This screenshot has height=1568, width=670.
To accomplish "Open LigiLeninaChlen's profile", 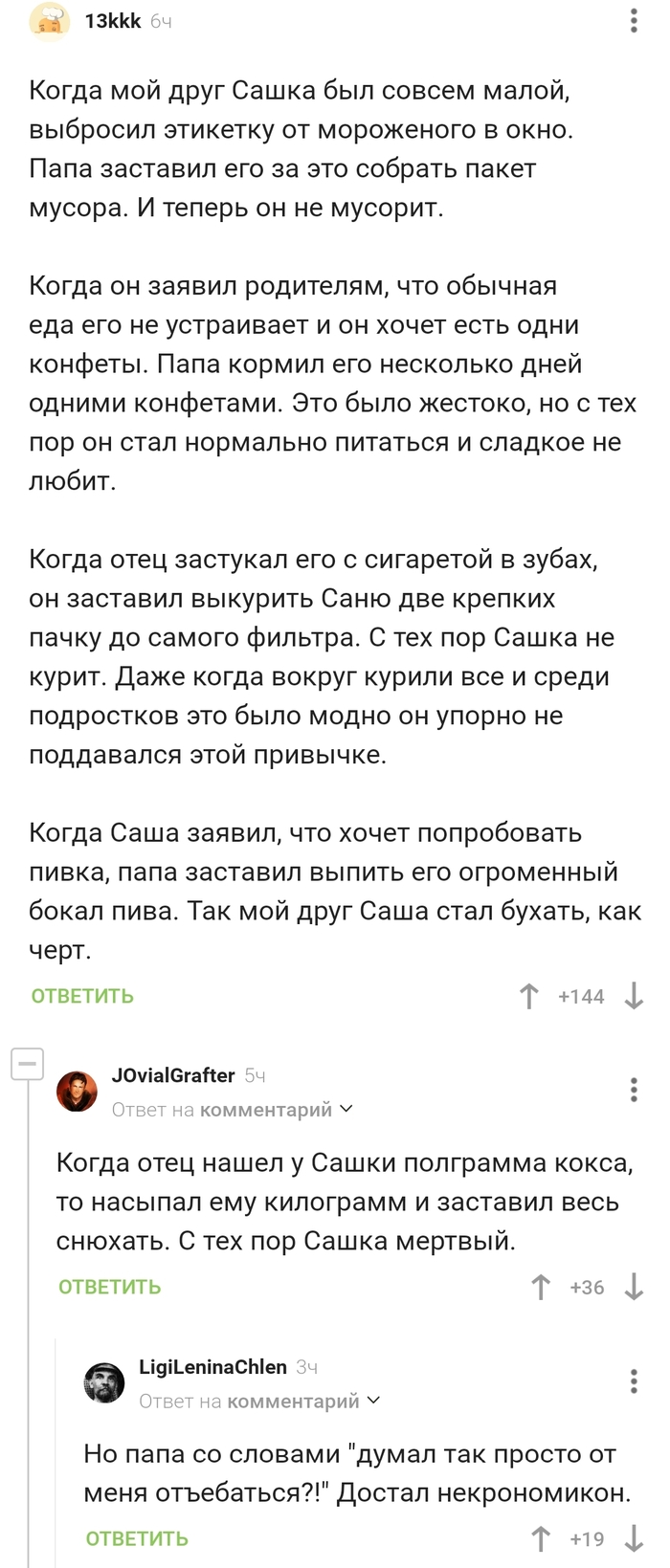I will 212,1366.
